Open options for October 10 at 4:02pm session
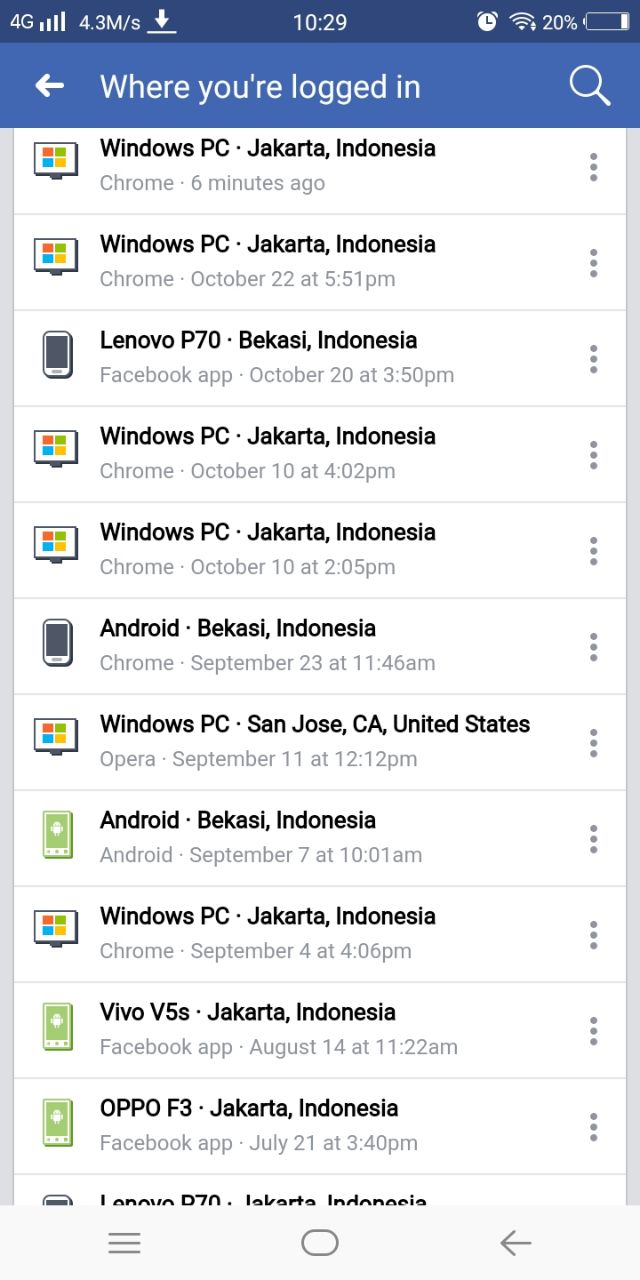This screenshot has height=1280, width=640. point(593,455)
